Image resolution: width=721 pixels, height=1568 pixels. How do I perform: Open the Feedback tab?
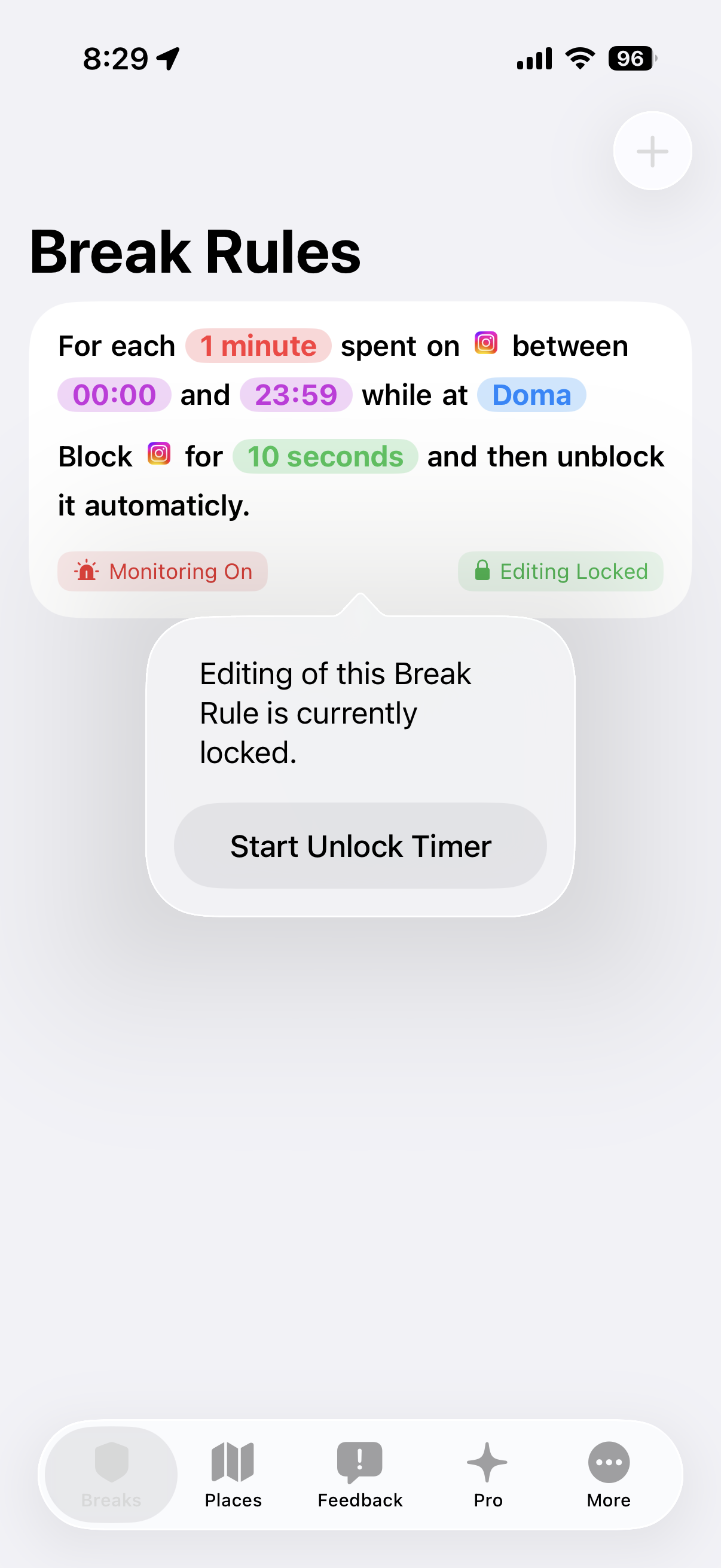pos(360,1474)
